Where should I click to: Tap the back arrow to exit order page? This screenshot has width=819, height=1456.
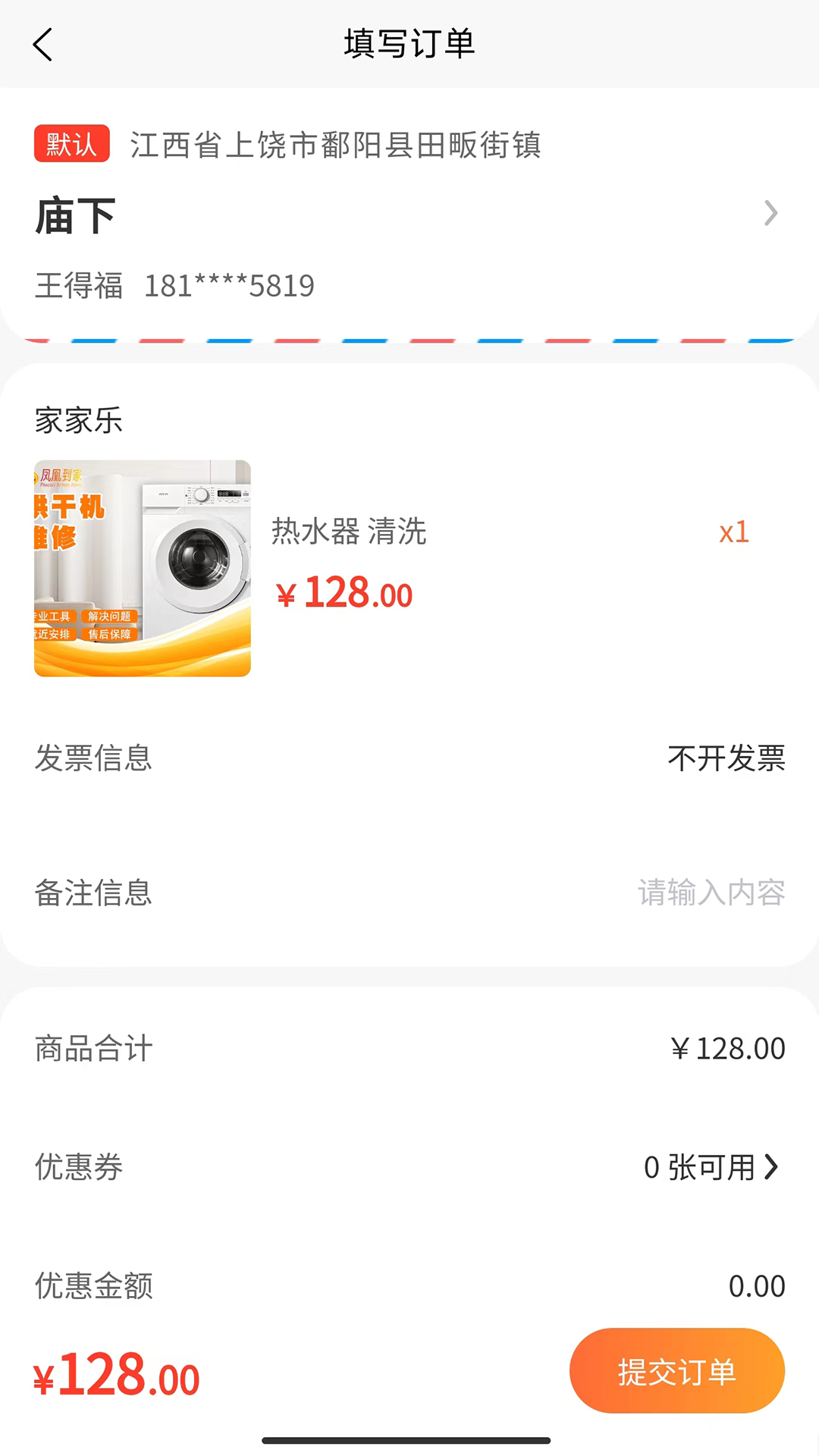point(43,44)
